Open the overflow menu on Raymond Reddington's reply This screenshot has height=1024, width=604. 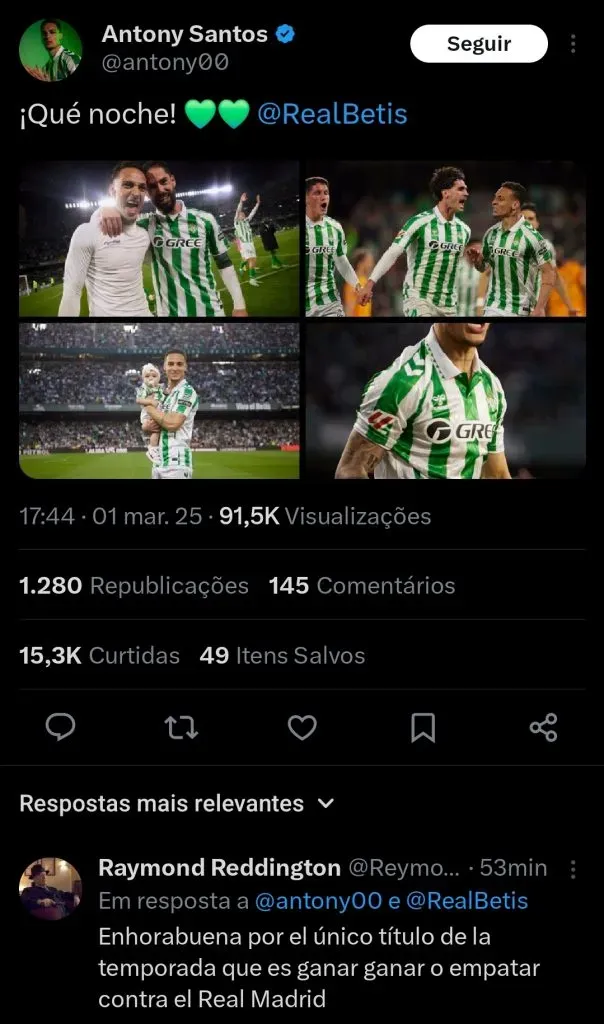(573, 868)
